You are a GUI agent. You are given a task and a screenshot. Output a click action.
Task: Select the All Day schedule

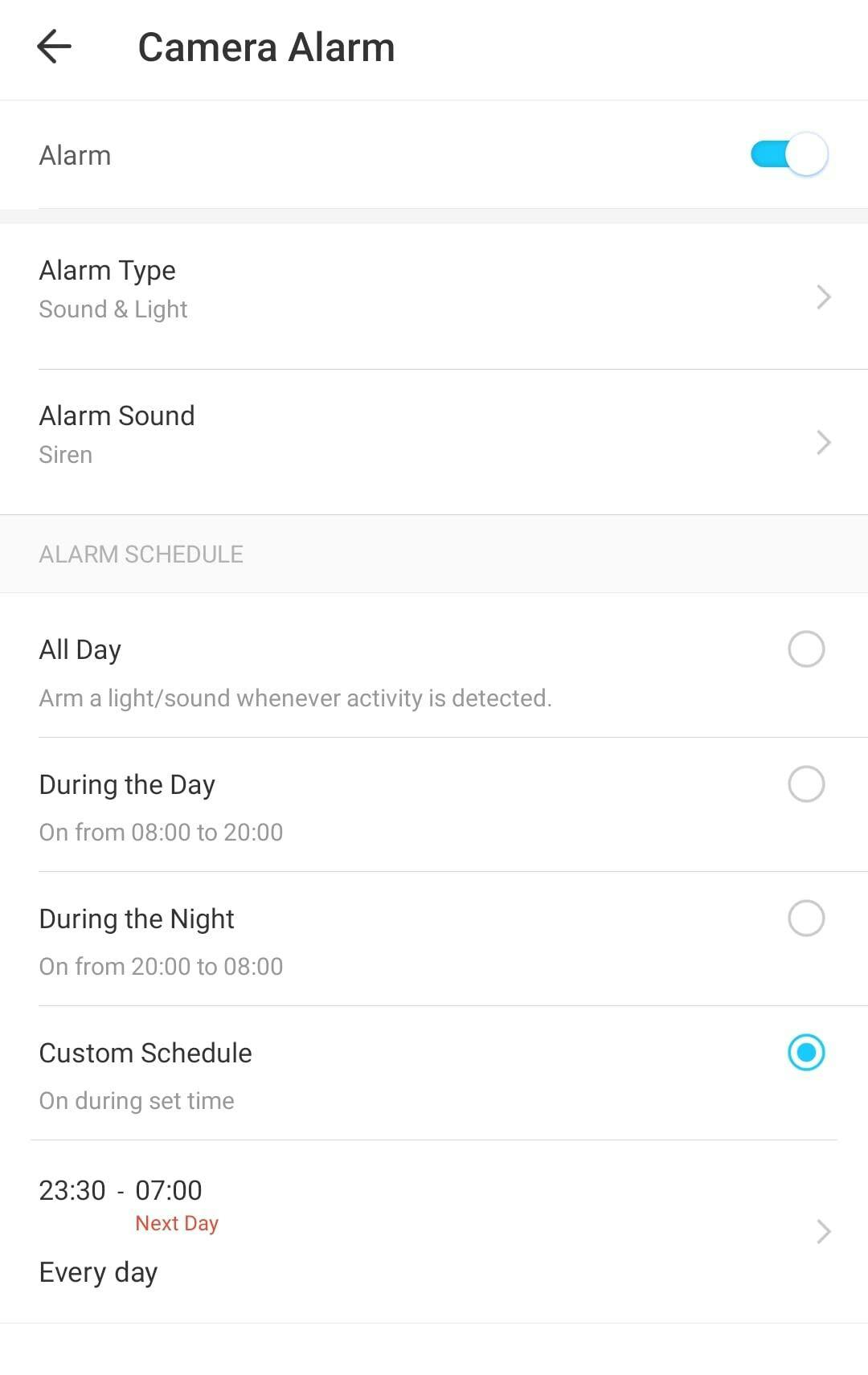tap(805, 649)
